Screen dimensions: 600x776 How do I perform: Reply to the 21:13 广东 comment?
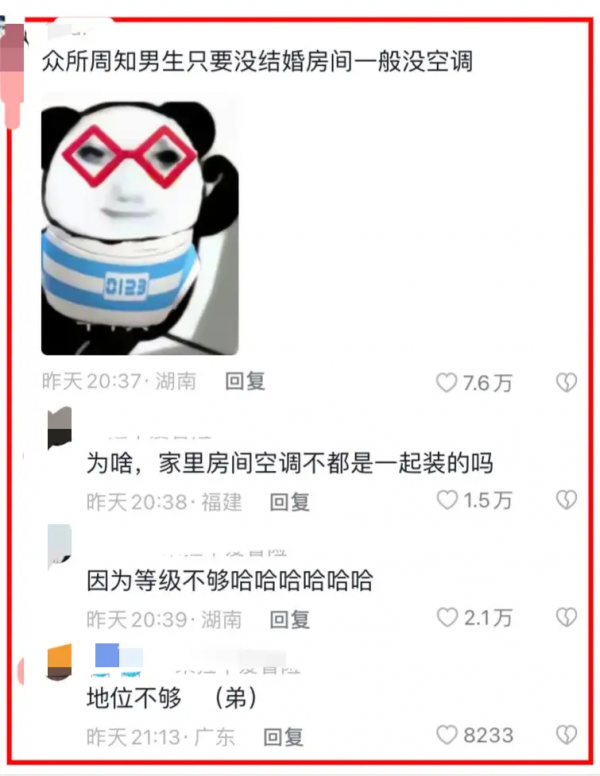click(283, 737)
